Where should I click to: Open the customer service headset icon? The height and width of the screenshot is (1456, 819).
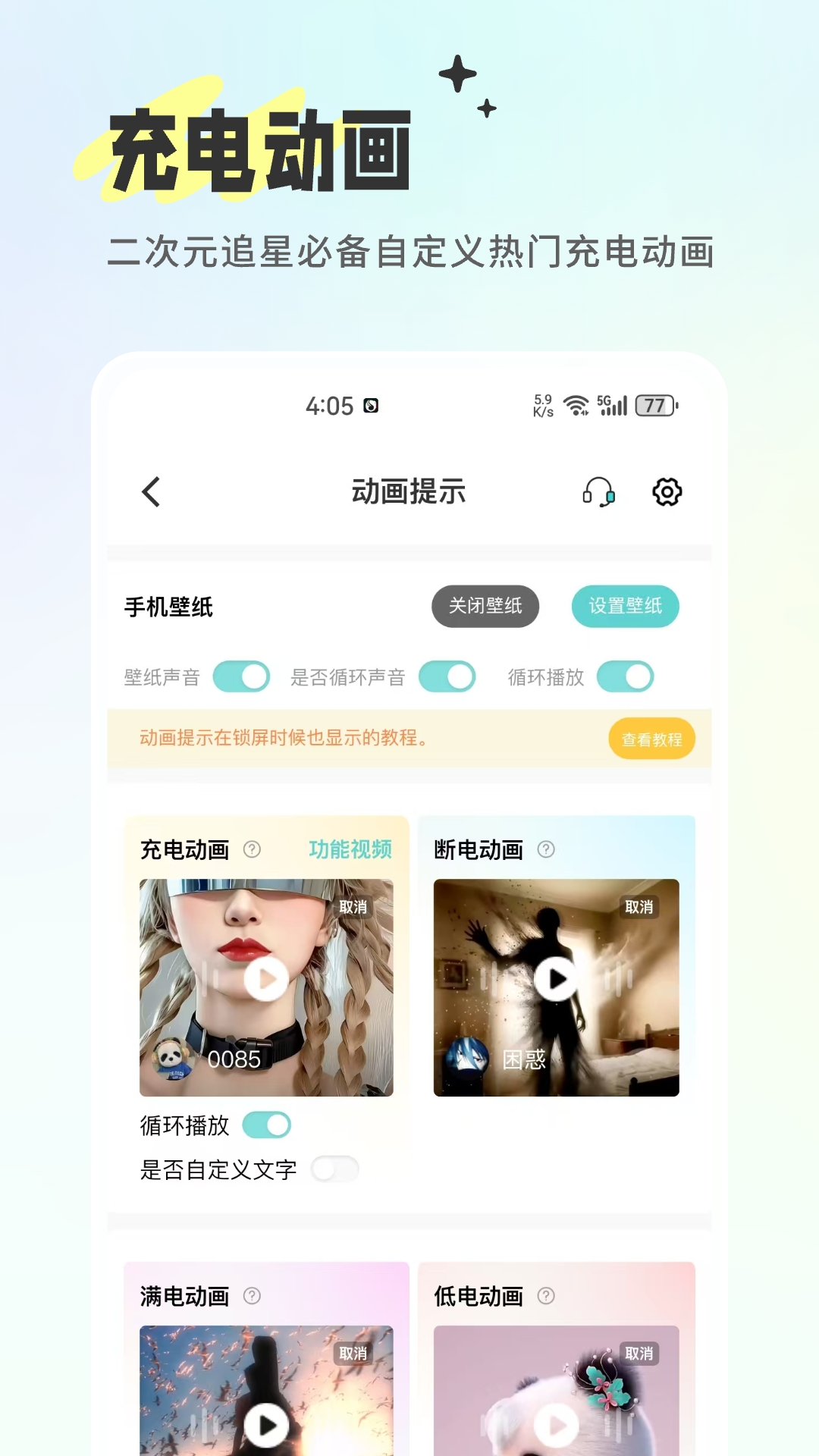[x=599, y=492]
